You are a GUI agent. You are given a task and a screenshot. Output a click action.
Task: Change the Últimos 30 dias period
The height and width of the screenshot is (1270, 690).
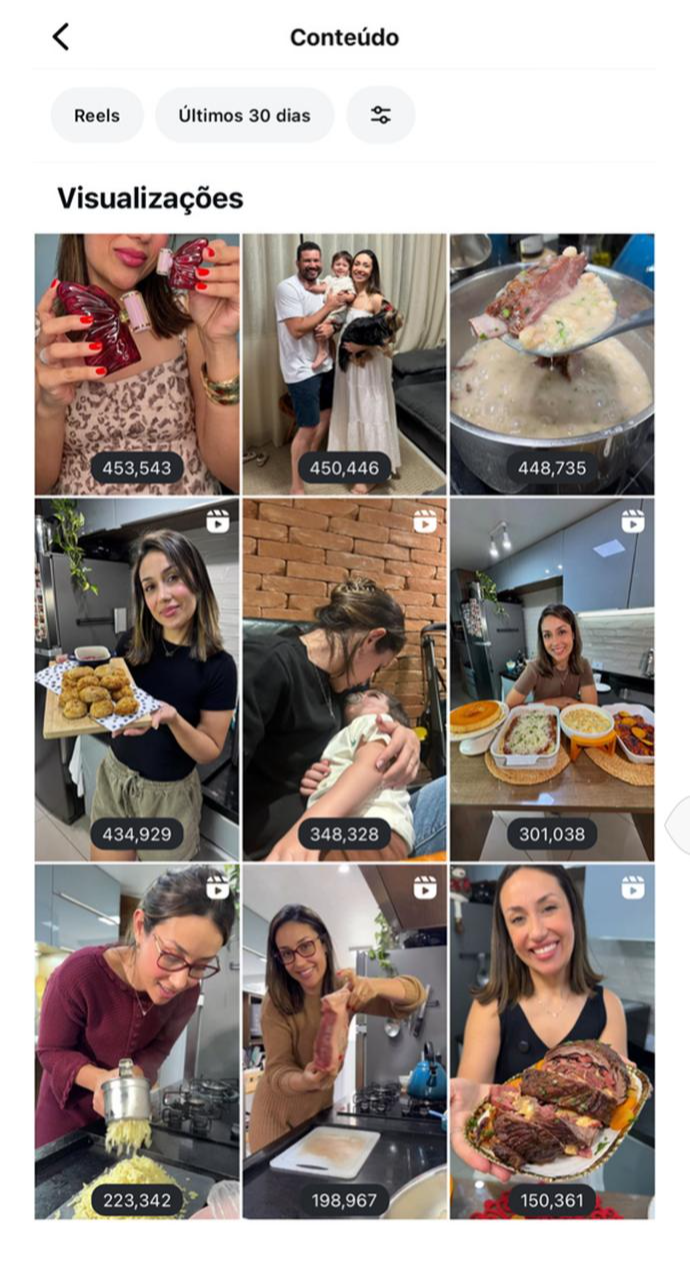tap(244, 115)
